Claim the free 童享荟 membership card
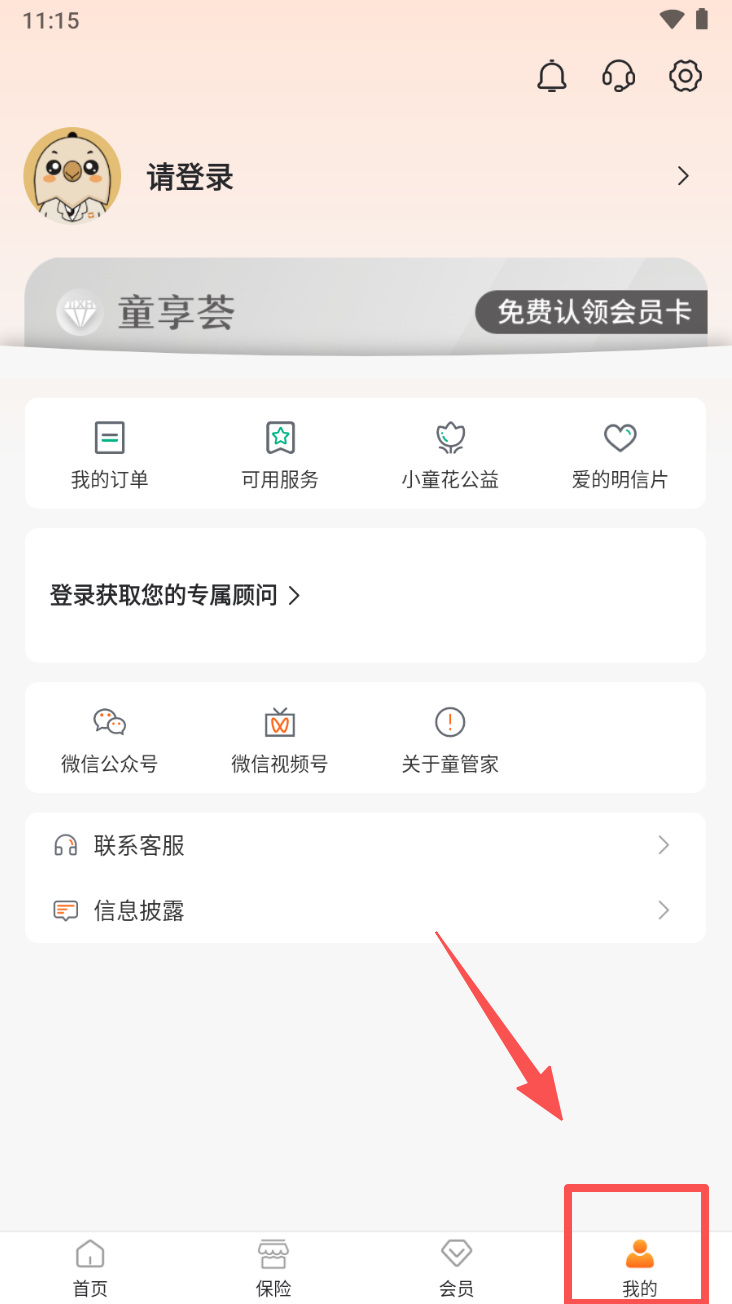This screenshot has width=732, height=1304. click(594, 313)
